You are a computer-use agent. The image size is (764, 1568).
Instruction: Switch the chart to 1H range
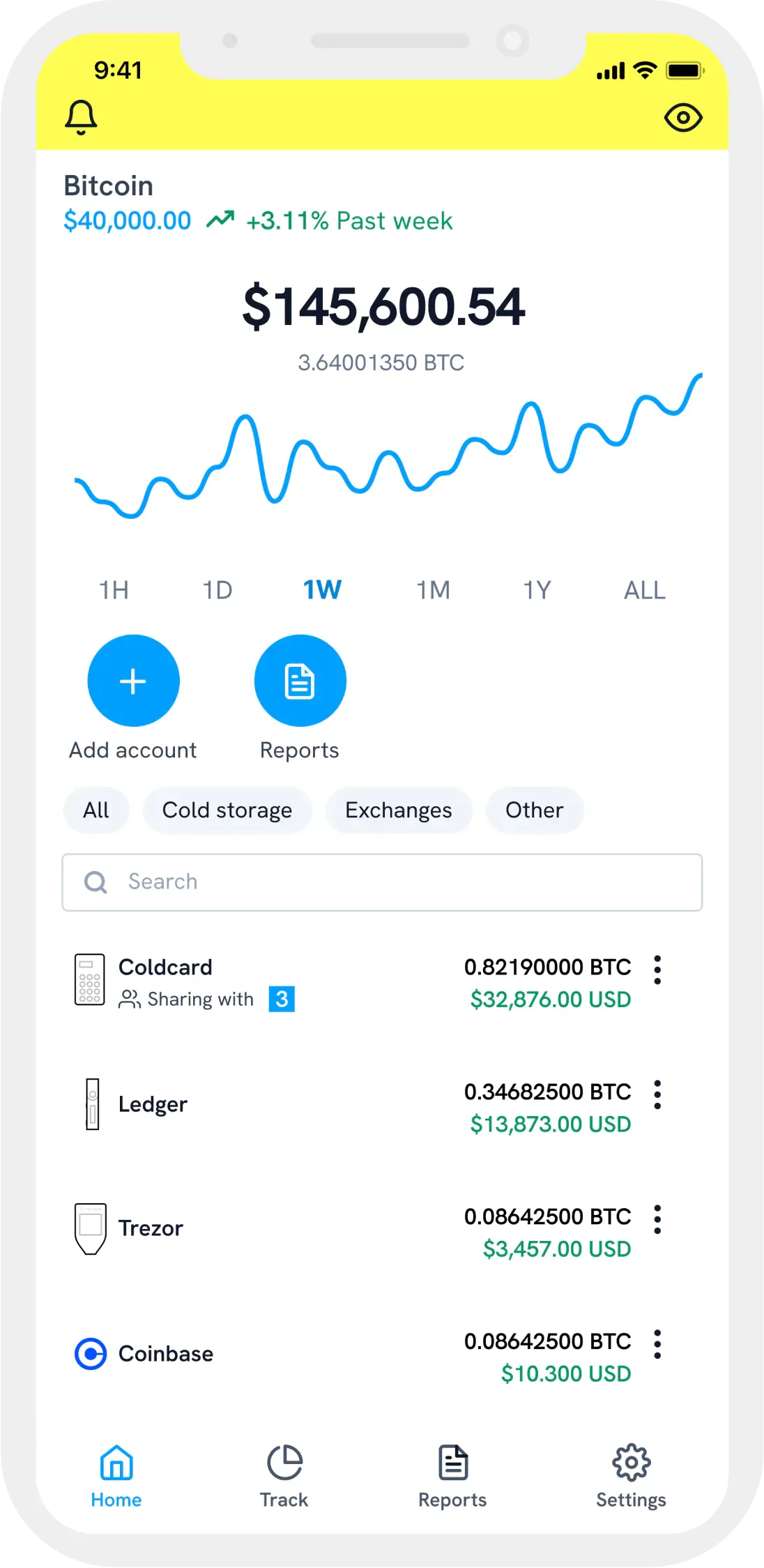(114, 590)
